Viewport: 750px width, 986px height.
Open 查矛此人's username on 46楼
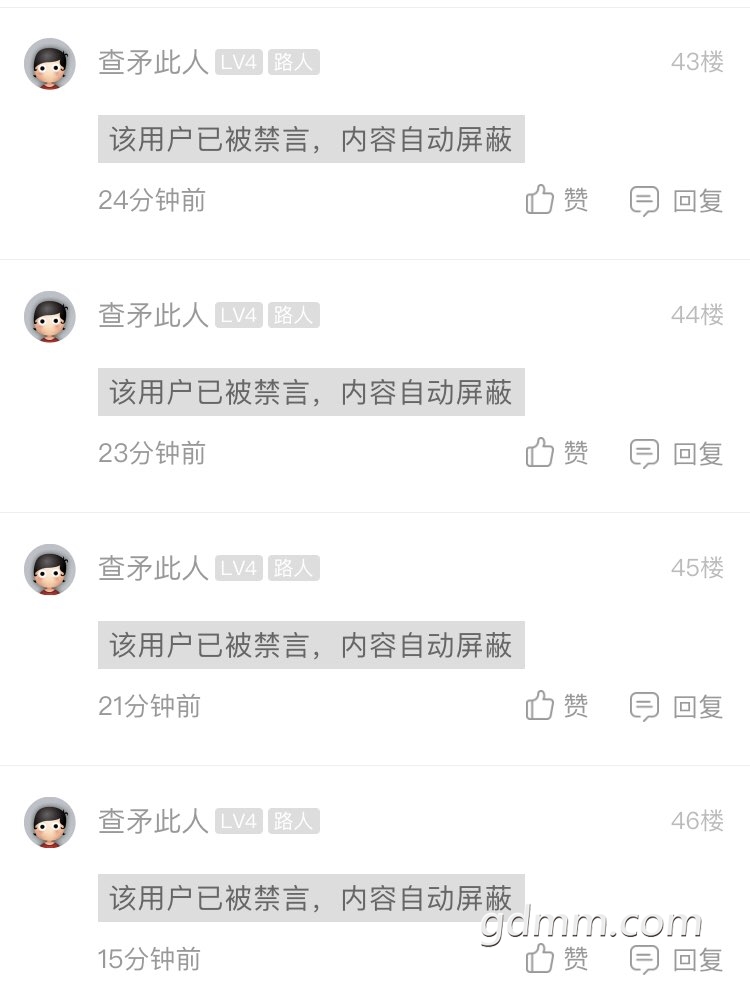(153, 822)
